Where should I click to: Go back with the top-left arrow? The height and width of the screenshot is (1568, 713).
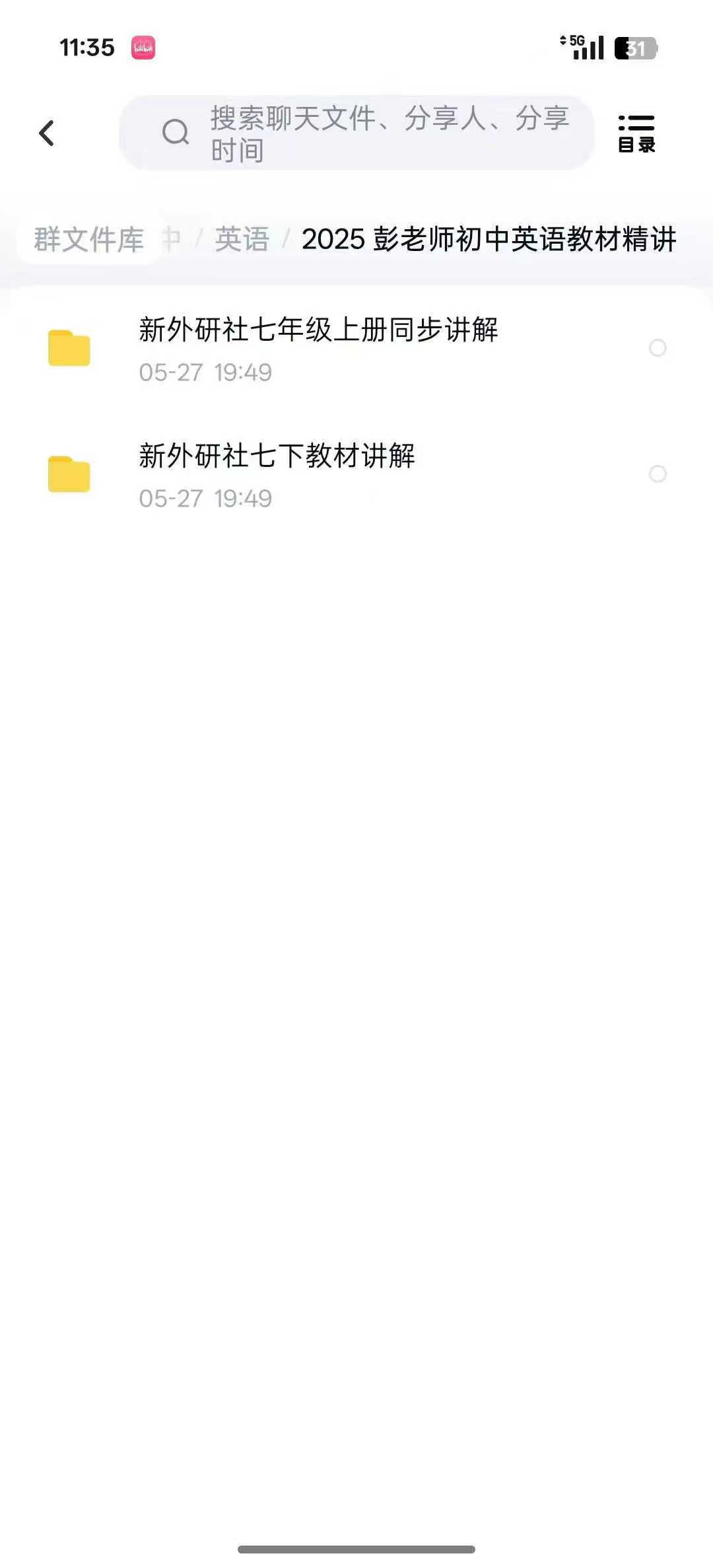tap(46, 133)
